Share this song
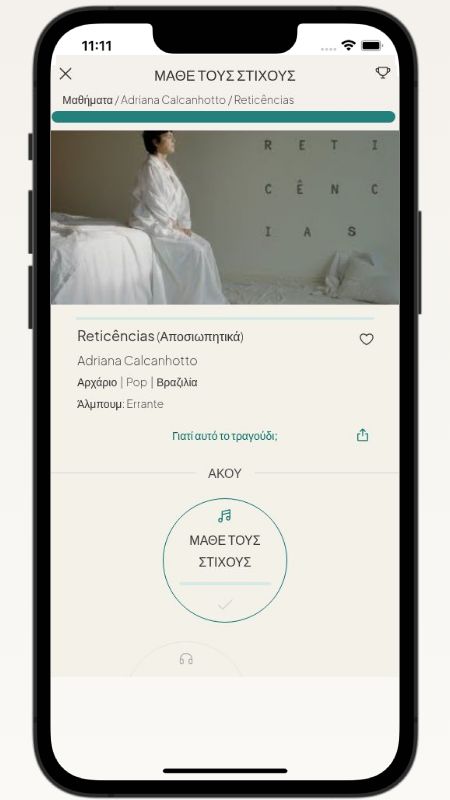This screenshot has width=450, height=800. (x=362, y=435)
